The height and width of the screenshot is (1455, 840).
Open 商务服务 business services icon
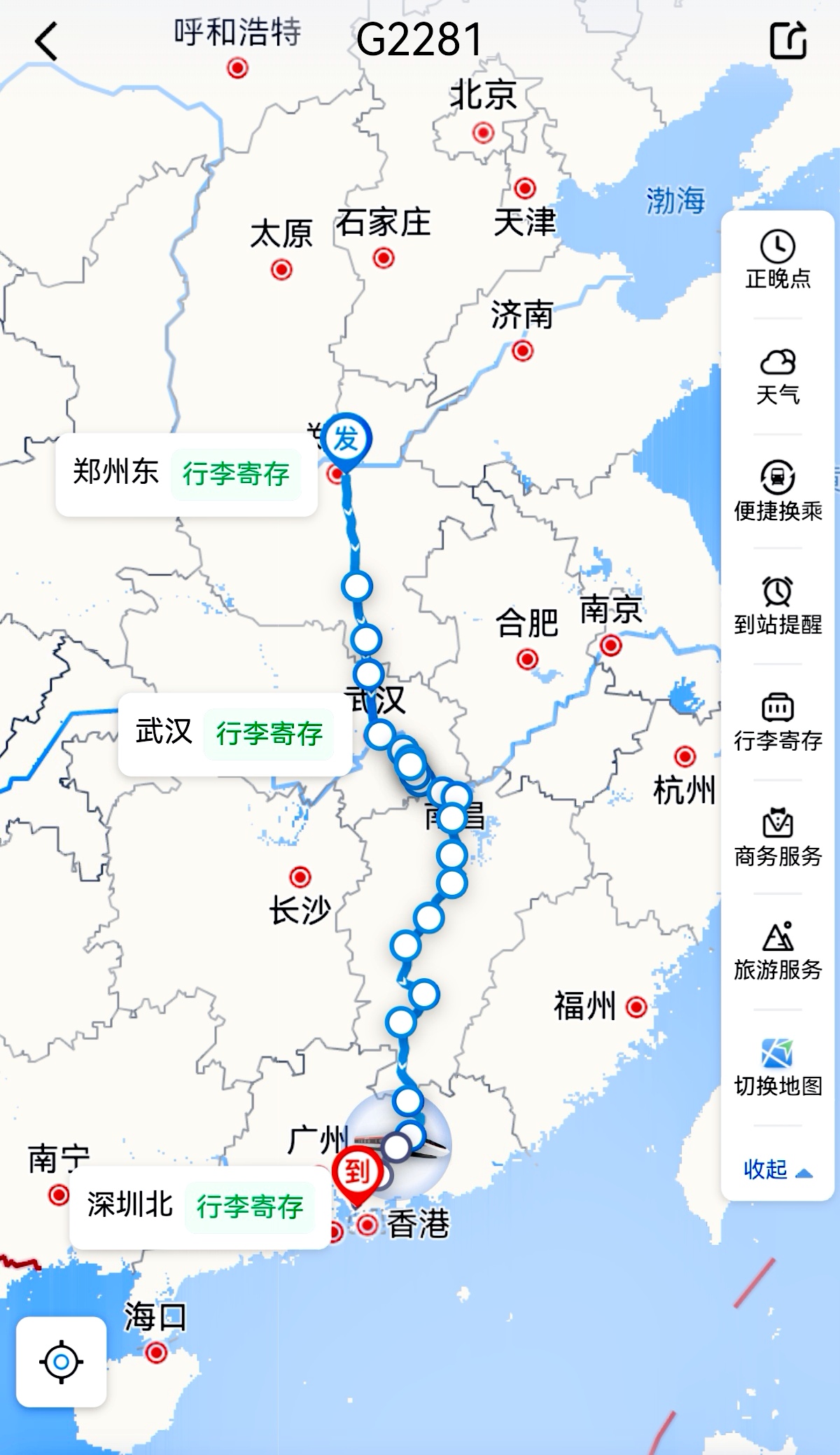[x=777, y=835]
